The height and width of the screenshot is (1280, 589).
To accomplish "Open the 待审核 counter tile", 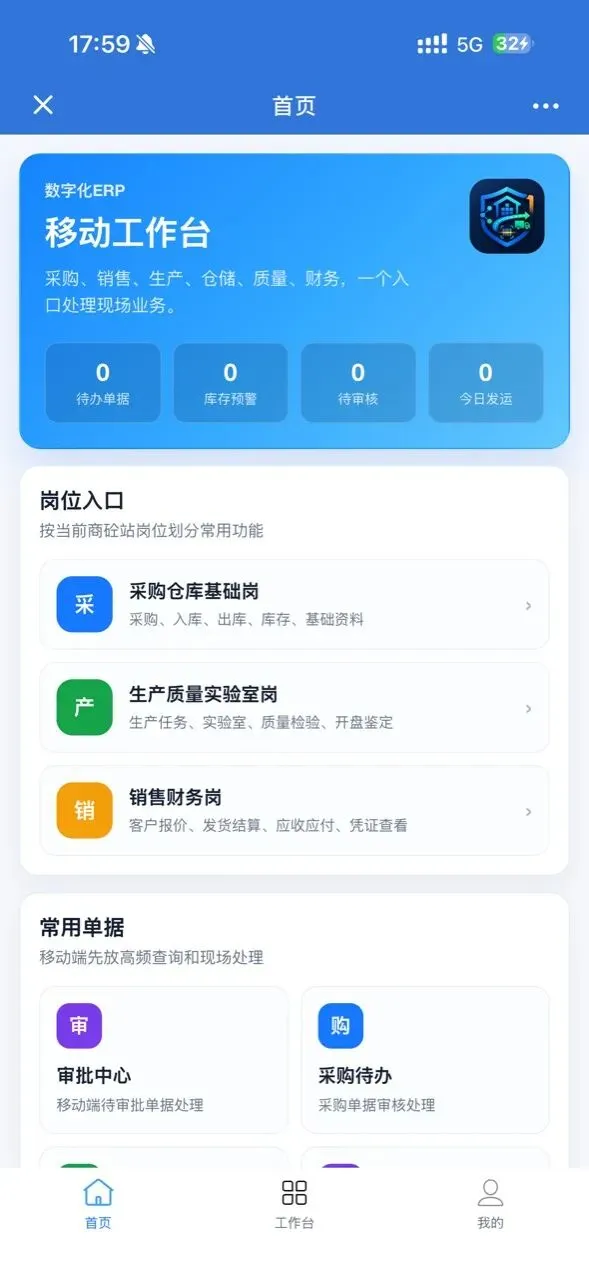I will coord(358,383).
